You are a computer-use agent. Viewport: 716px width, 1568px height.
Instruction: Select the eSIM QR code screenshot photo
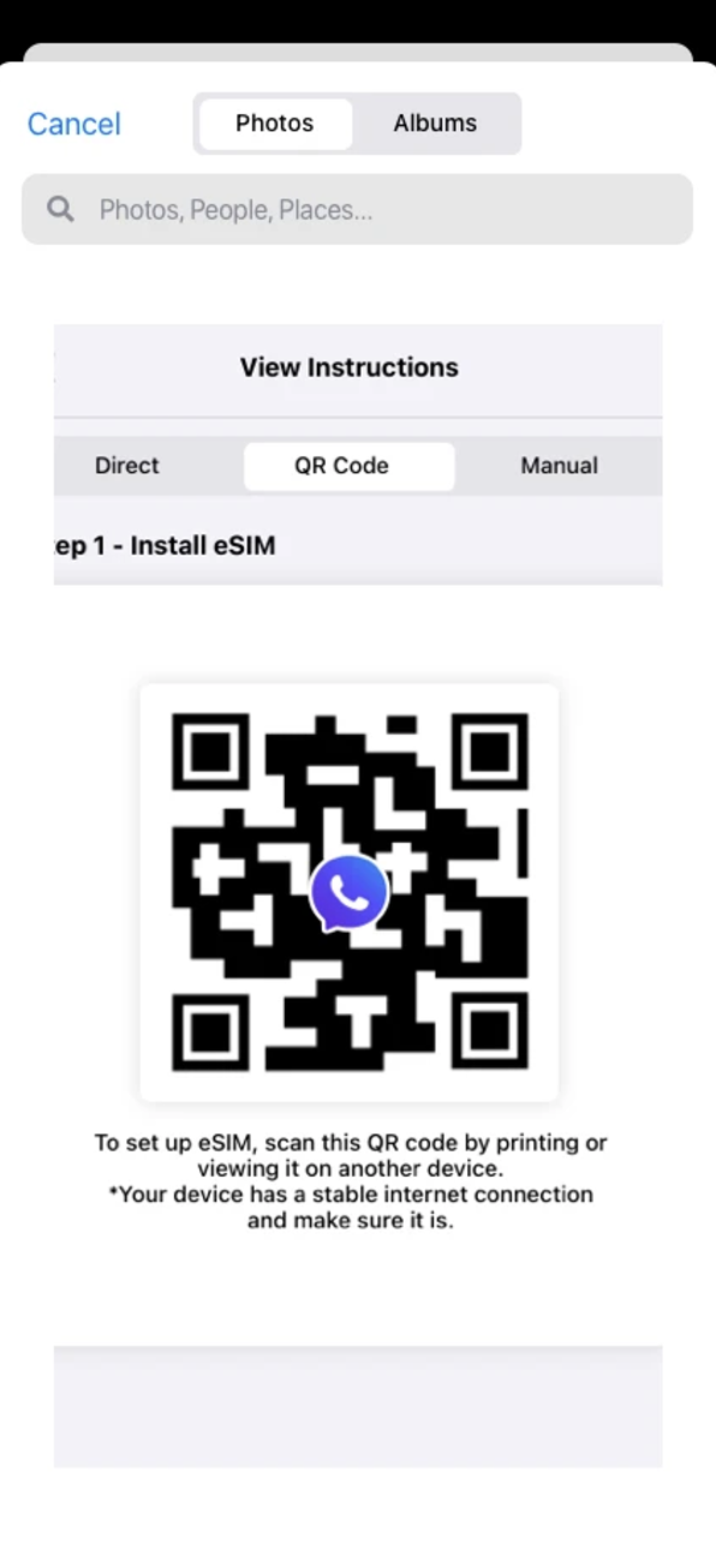tap(358, 895)
